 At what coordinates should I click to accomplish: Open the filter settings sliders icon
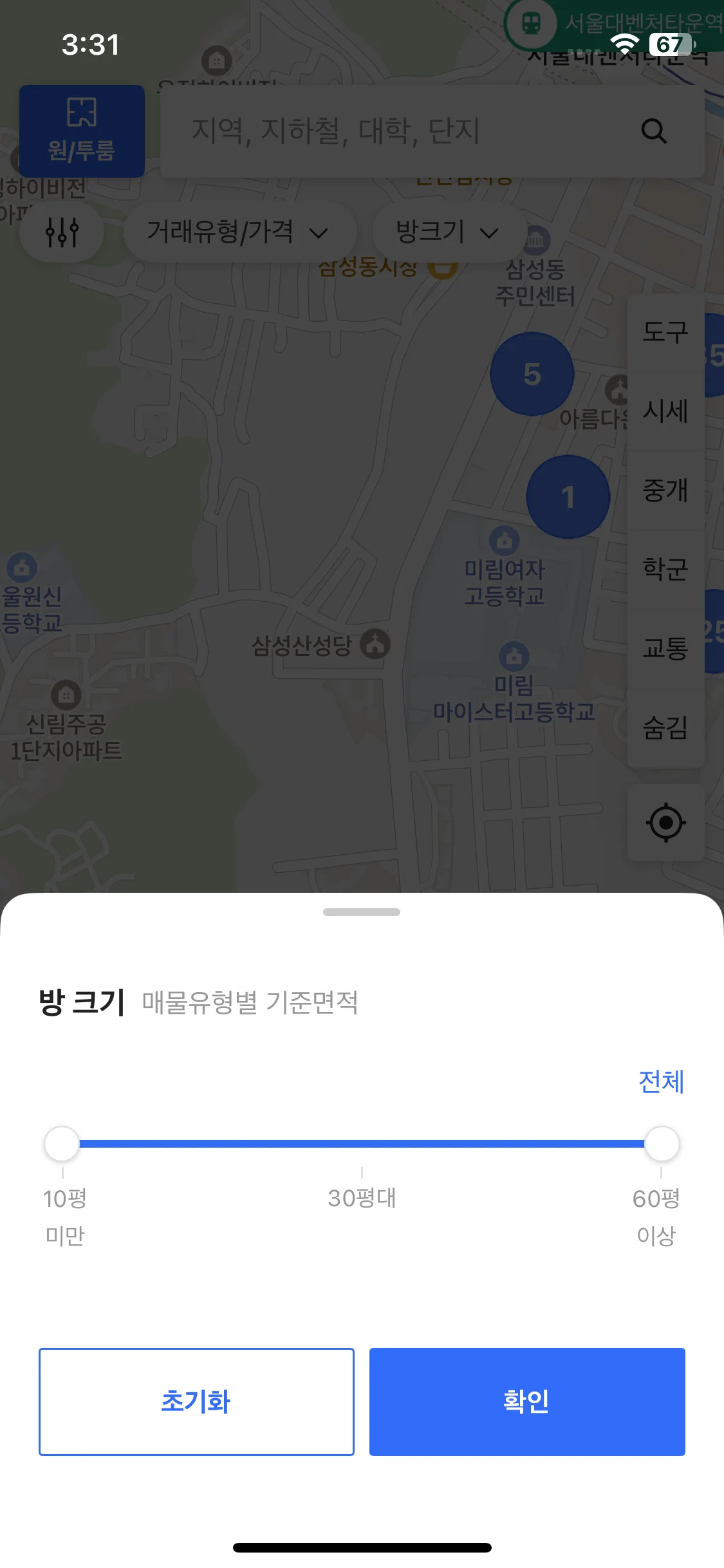pyautogui.click(x=61, y=232)
